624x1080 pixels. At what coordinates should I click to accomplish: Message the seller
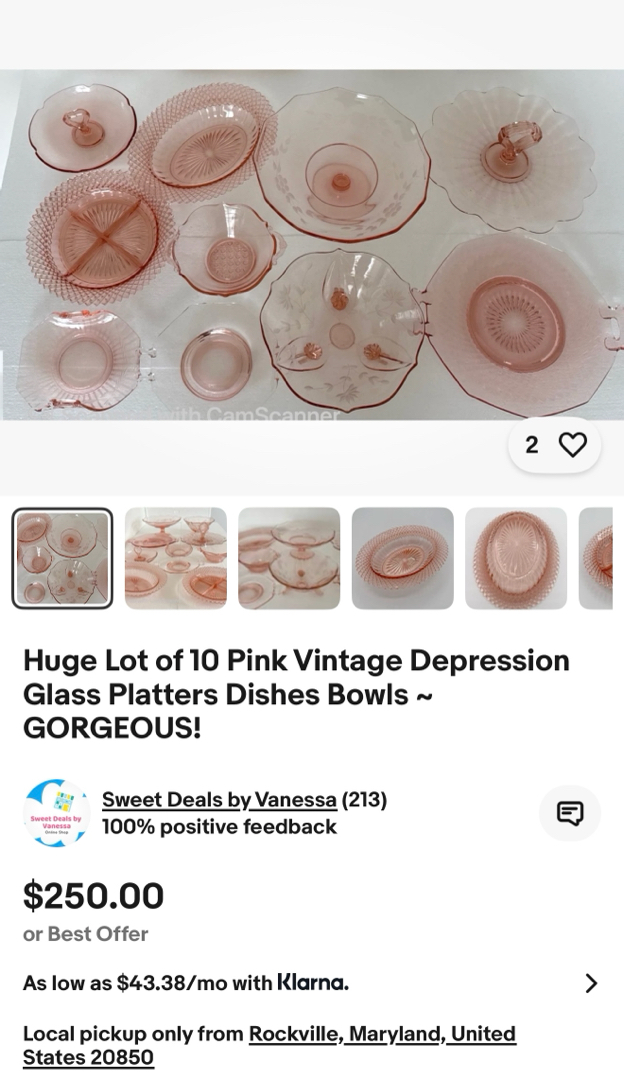pyautogui.click(x=570, y=813)
